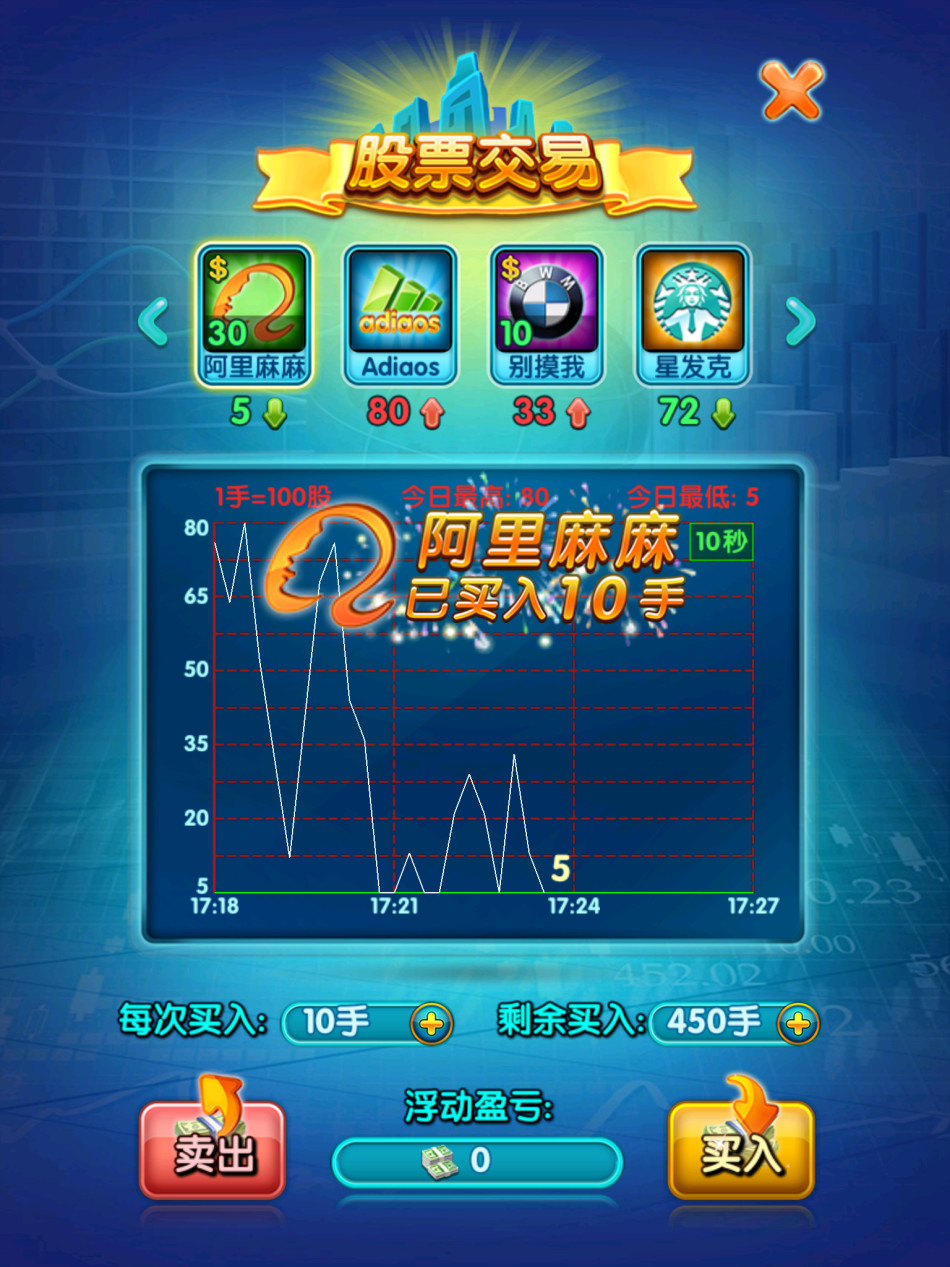
Task: Show next stocks with right arrow
Action: (x=799, y=322)
